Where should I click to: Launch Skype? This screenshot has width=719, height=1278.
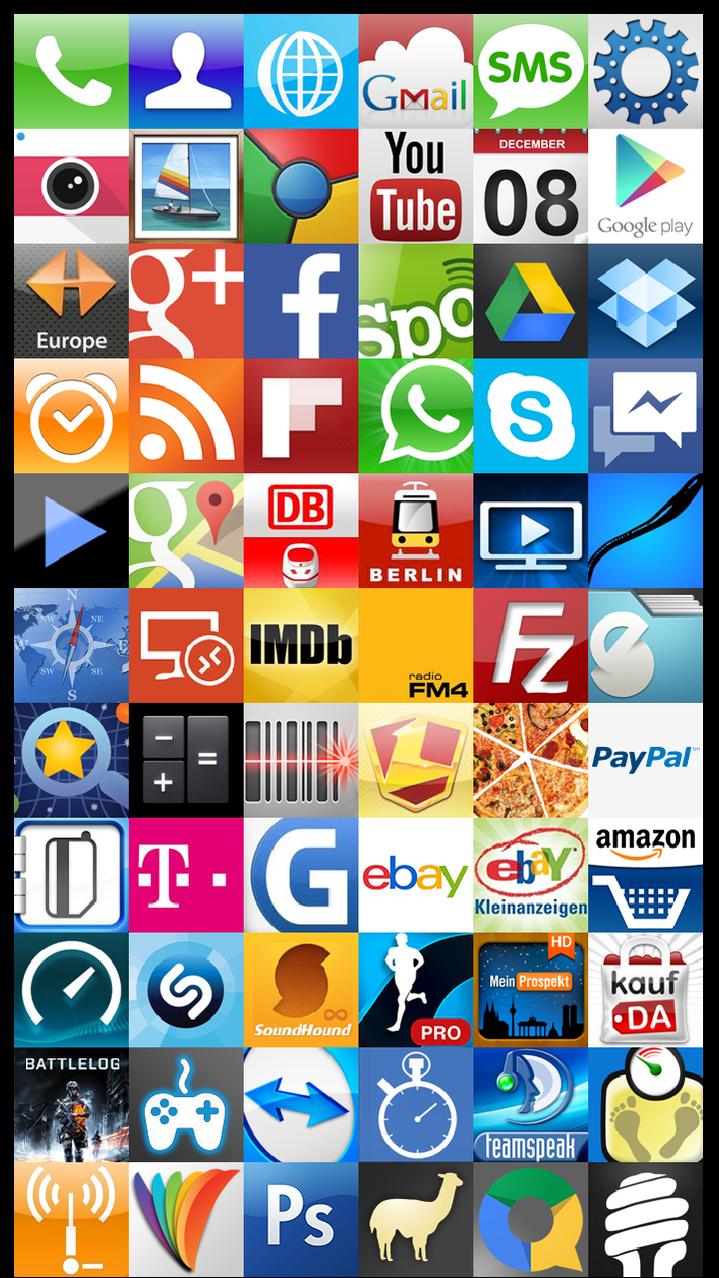tap(530, 416)
